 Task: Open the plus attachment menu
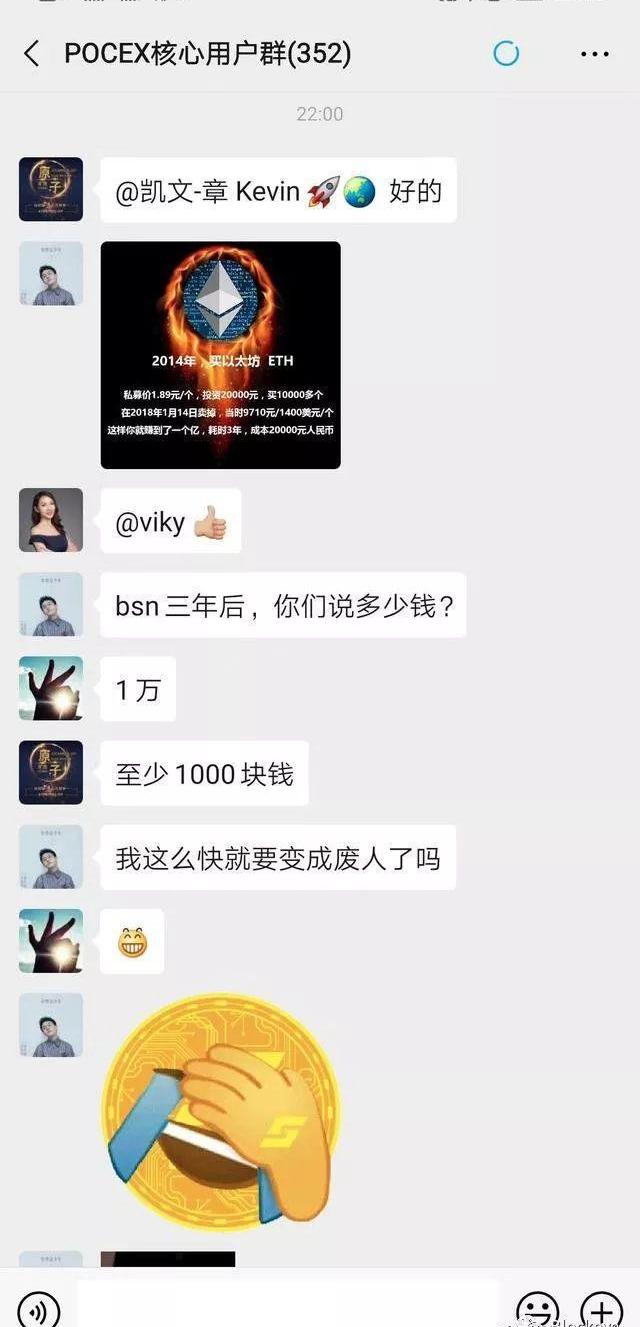pos(601,1309)
